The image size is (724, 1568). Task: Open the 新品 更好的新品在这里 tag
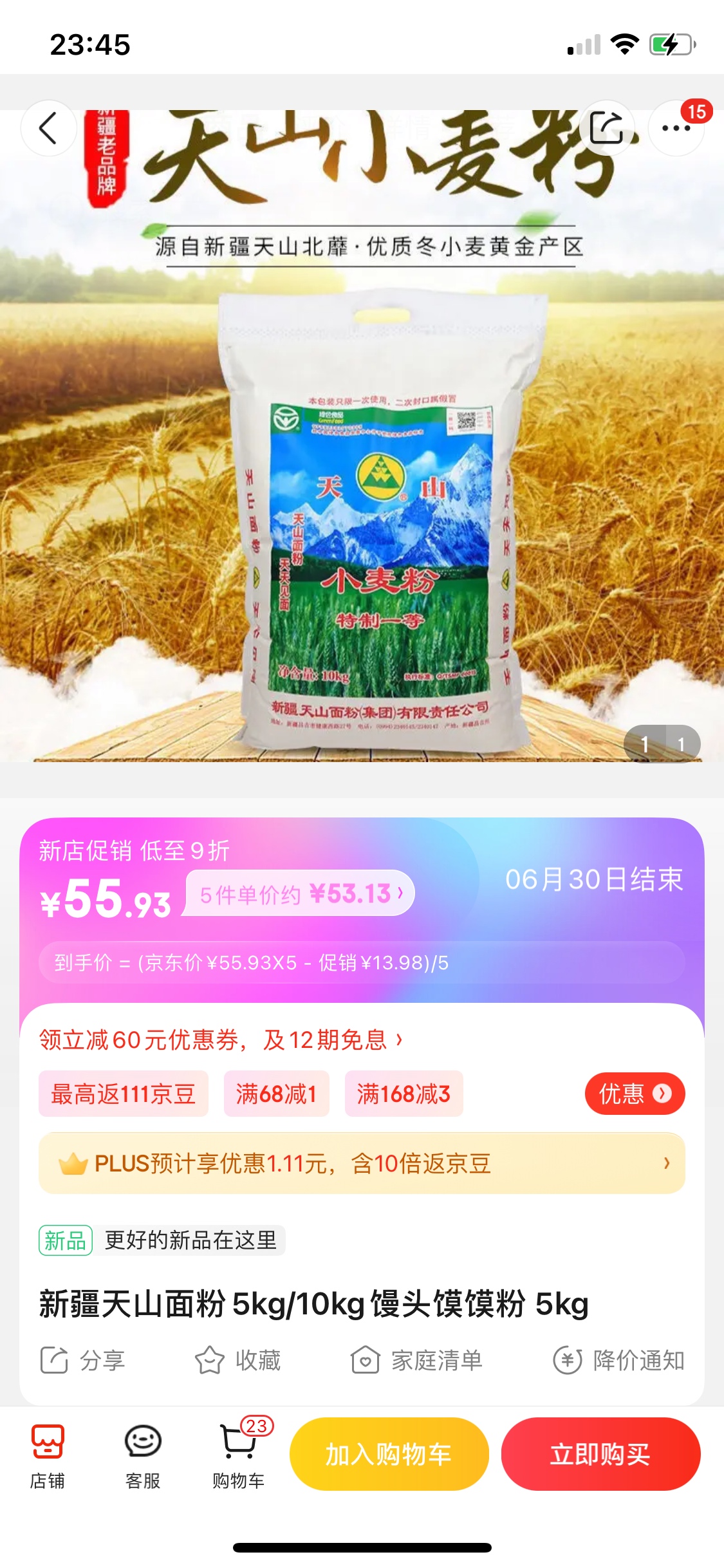(x=162, y=1240)
